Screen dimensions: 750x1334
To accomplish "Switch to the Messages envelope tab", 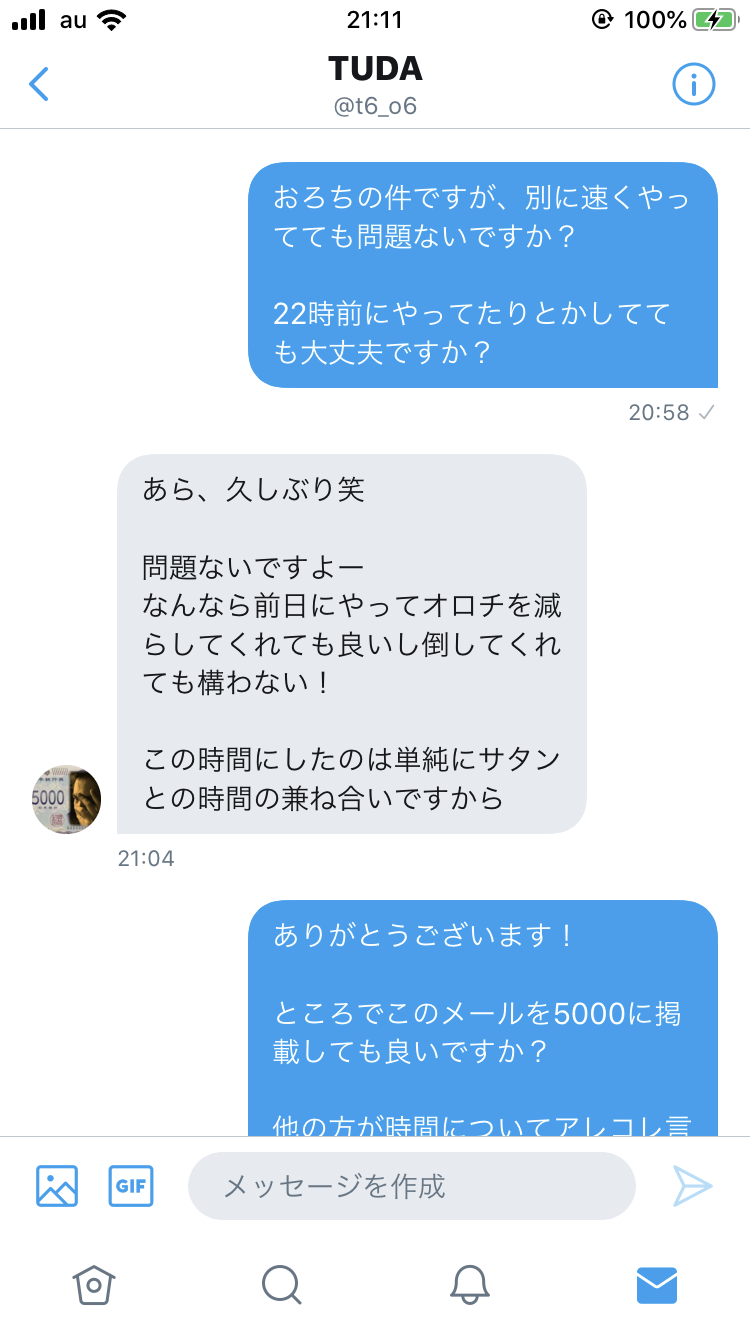I will pos(657,1284).
